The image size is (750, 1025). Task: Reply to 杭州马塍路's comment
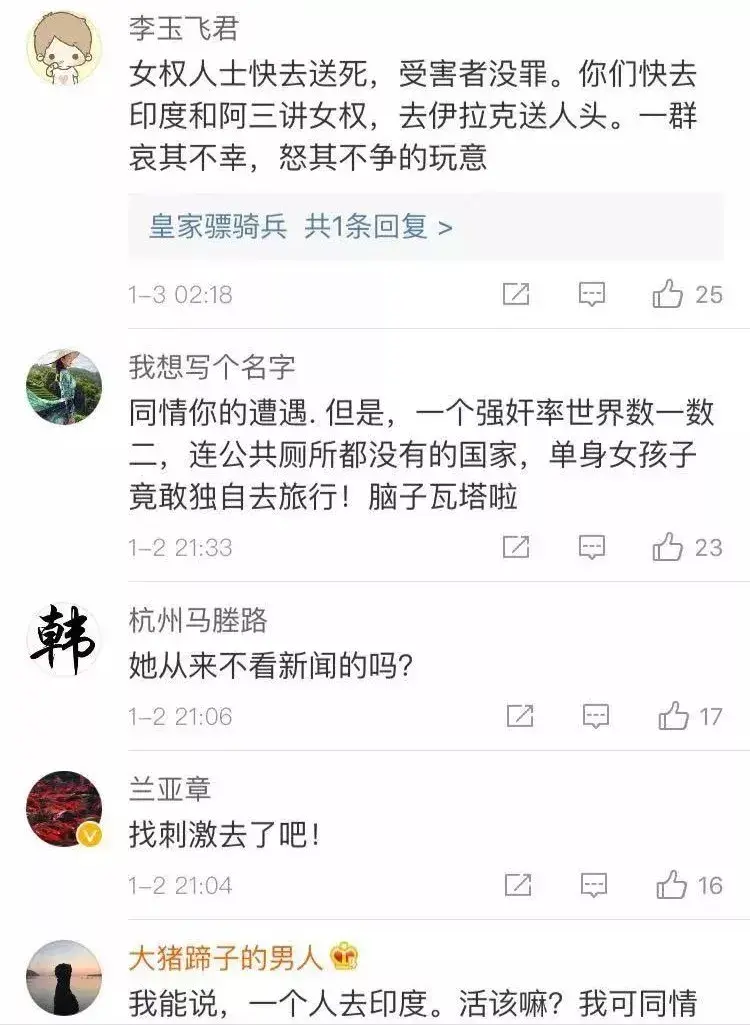point(596,716)
